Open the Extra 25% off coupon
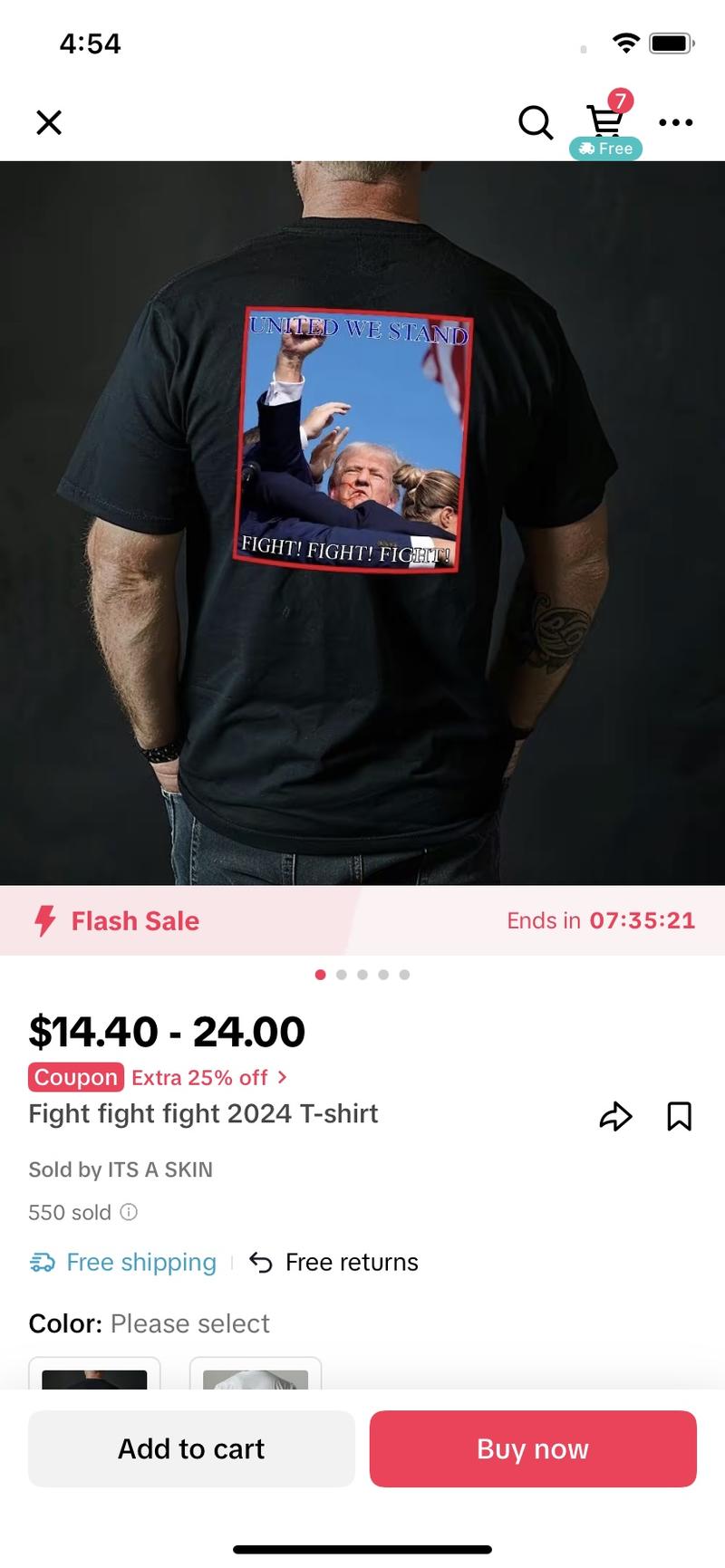The width and height of the screenshot is (725, 1568). pos(208,1077)
